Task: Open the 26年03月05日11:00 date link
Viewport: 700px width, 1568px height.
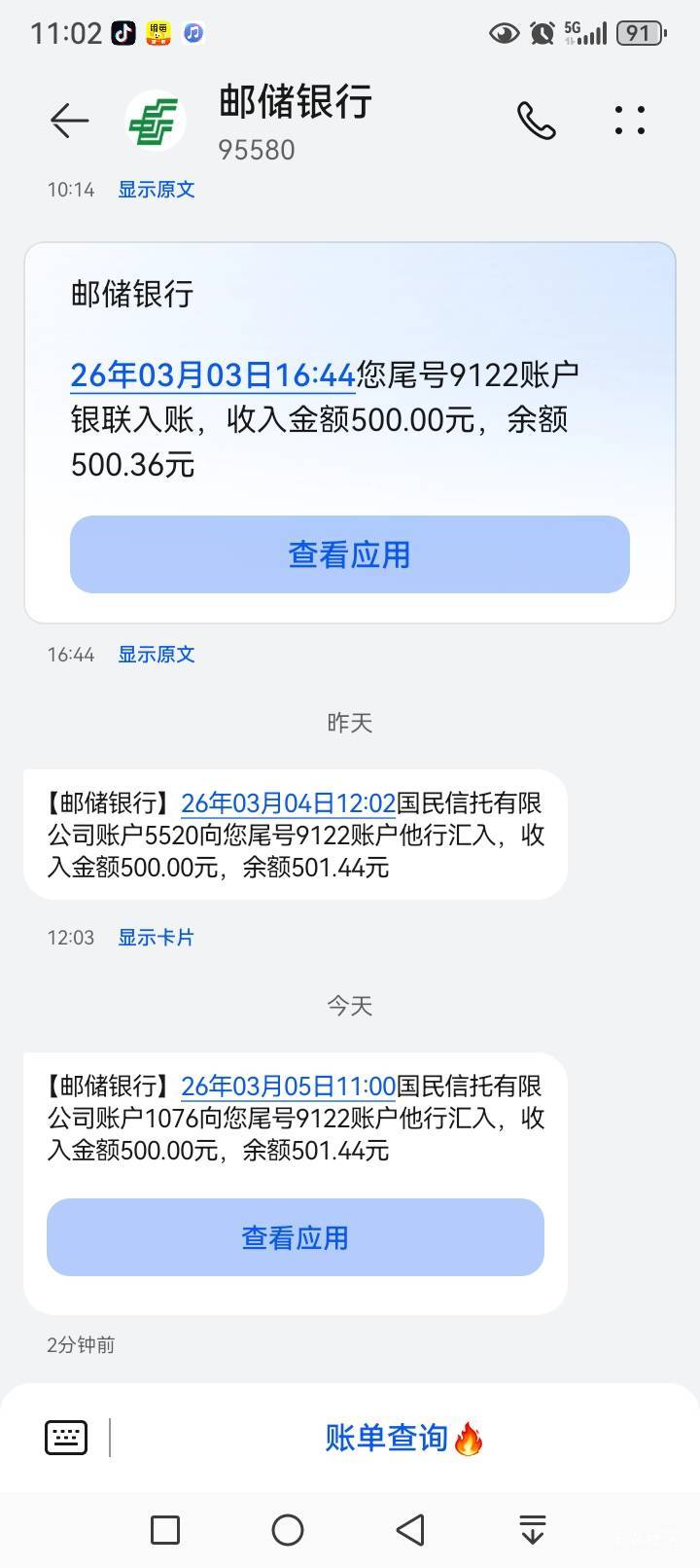Action: point(289,1087)
